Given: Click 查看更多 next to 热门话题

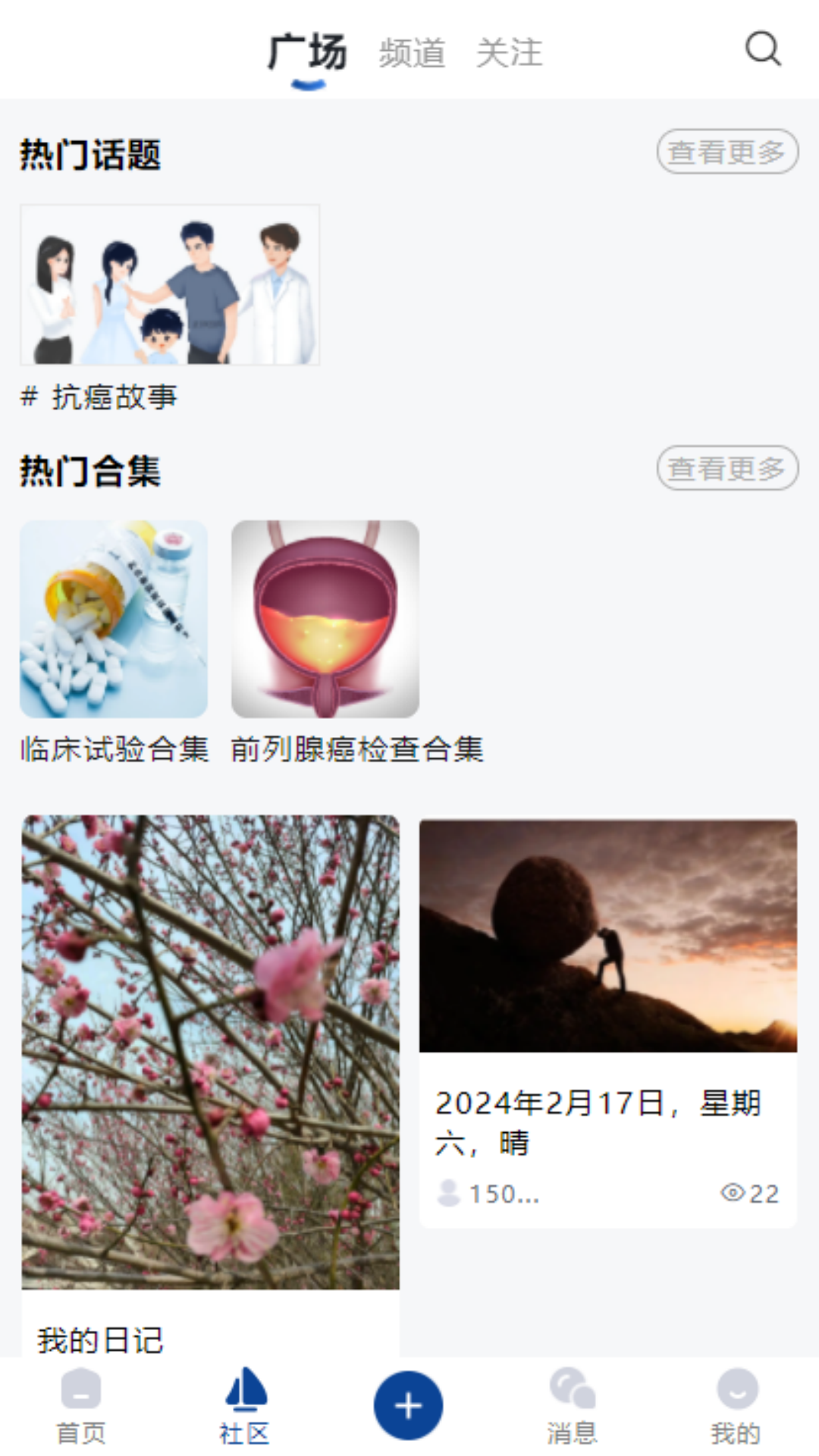Looking at the screenshot, I should coord(726,152).
